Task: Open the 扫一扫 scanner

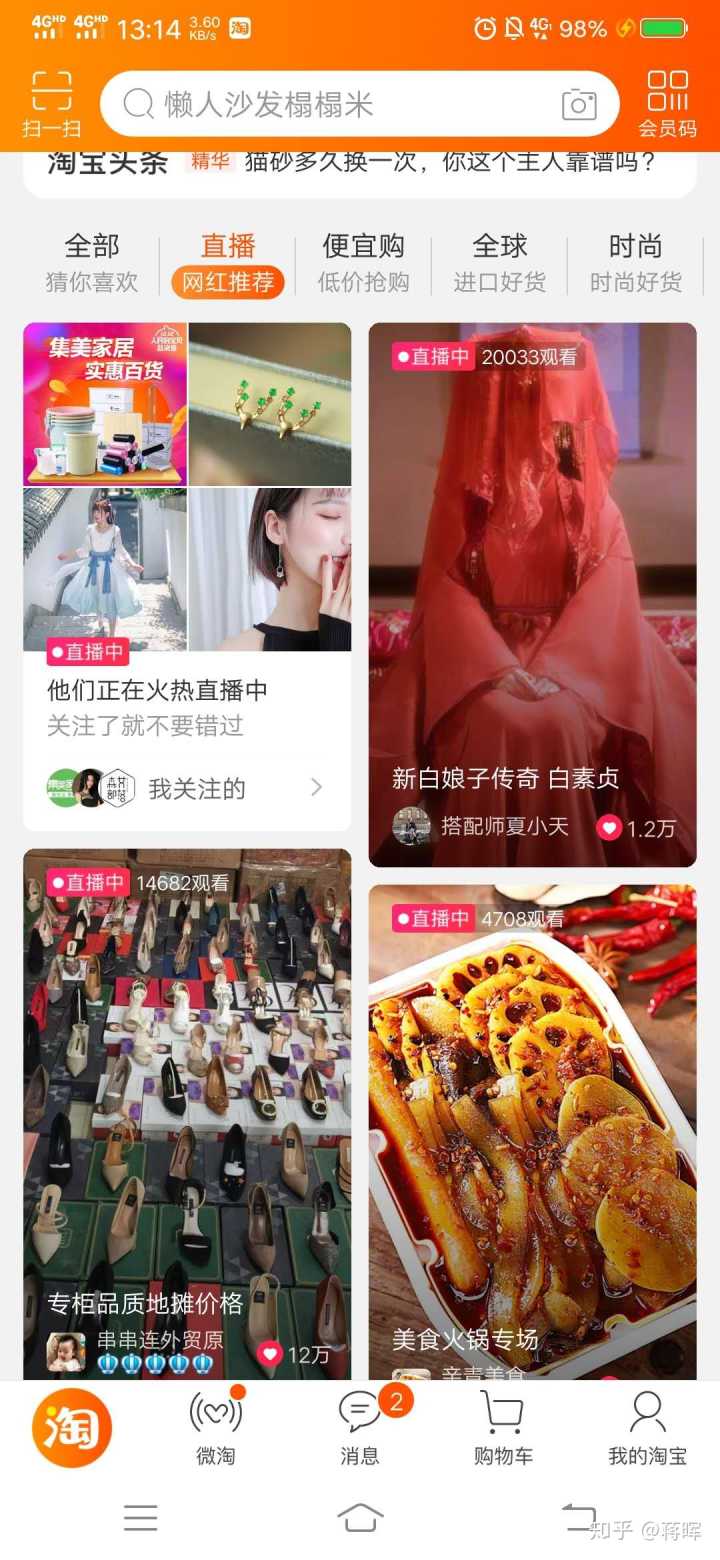Action: point(51,104)
